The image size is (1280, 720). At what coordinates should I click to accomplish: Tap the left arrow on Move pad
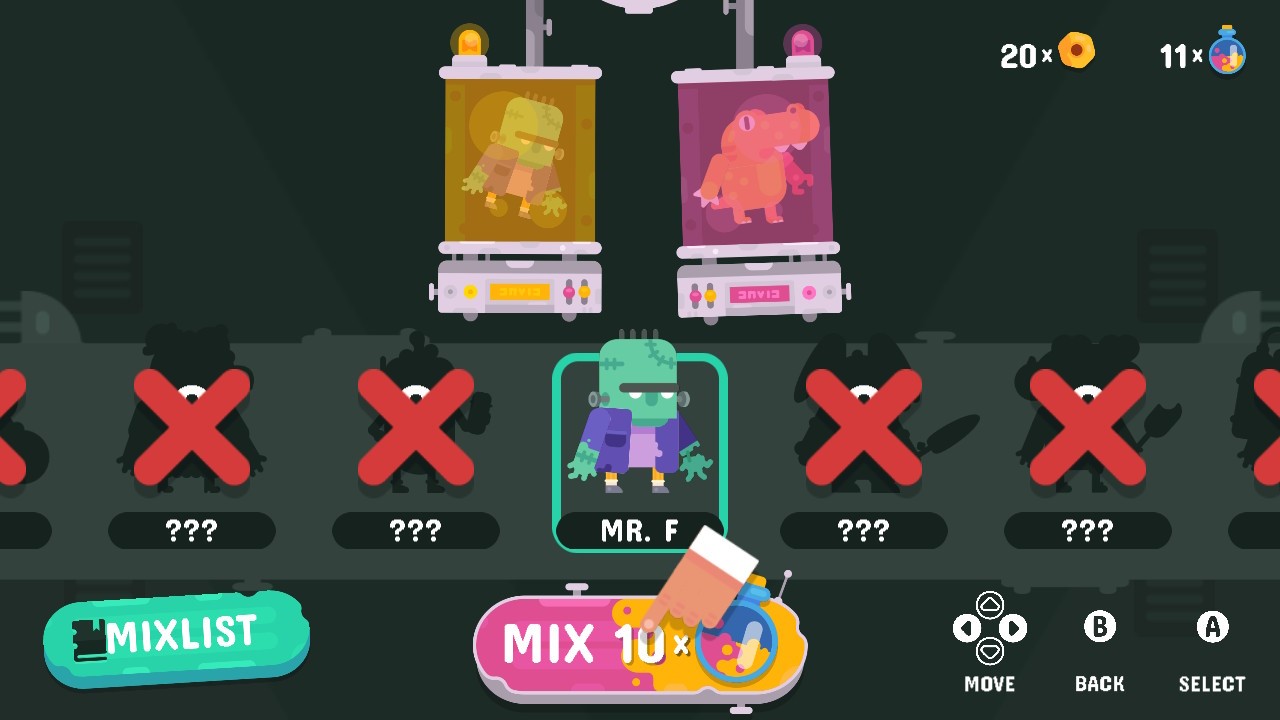point(966,628)
